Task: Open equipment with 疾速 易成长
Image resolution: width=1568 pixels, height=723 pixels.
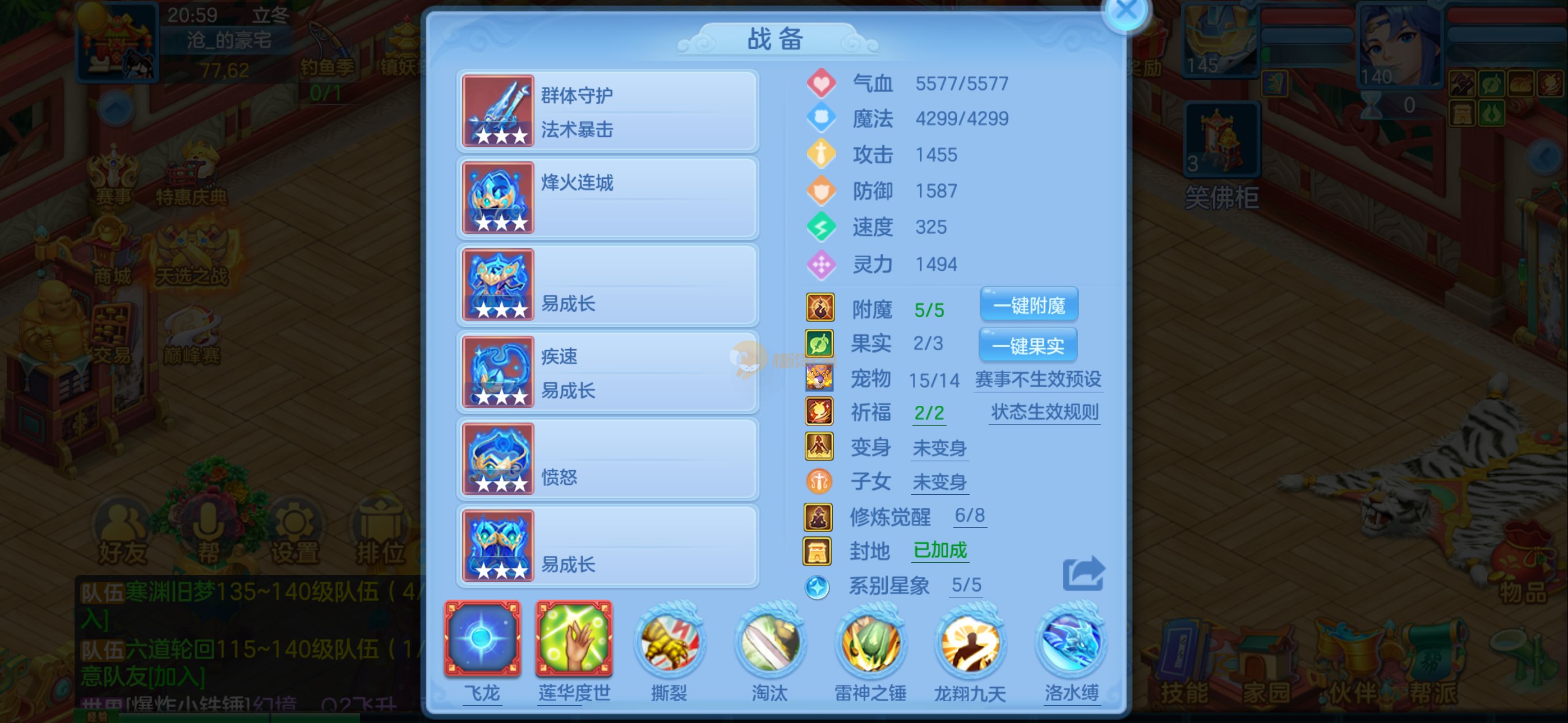Action: tap(607, 373)
